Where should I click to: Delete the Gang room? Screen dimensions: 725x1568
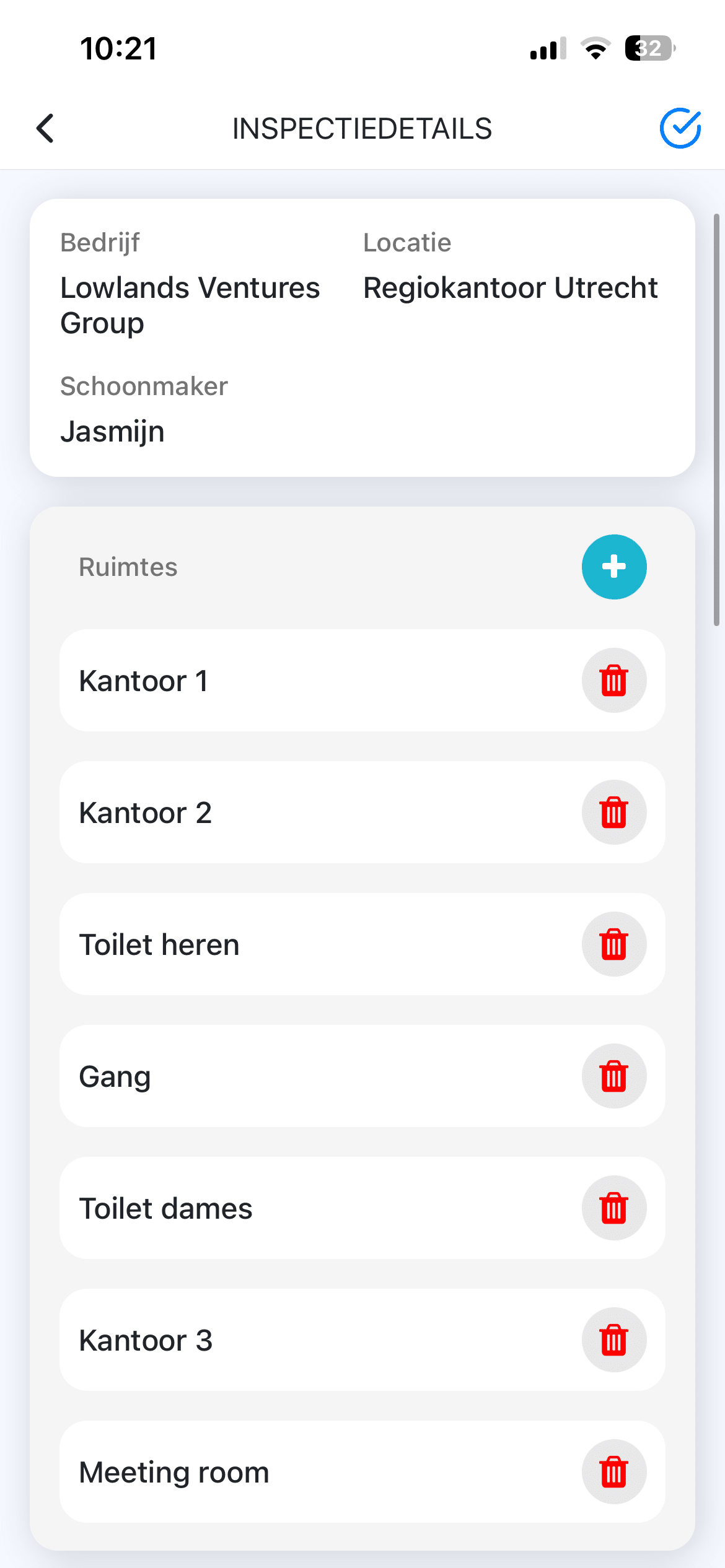pyautogui.click(x=614, y=1076)
